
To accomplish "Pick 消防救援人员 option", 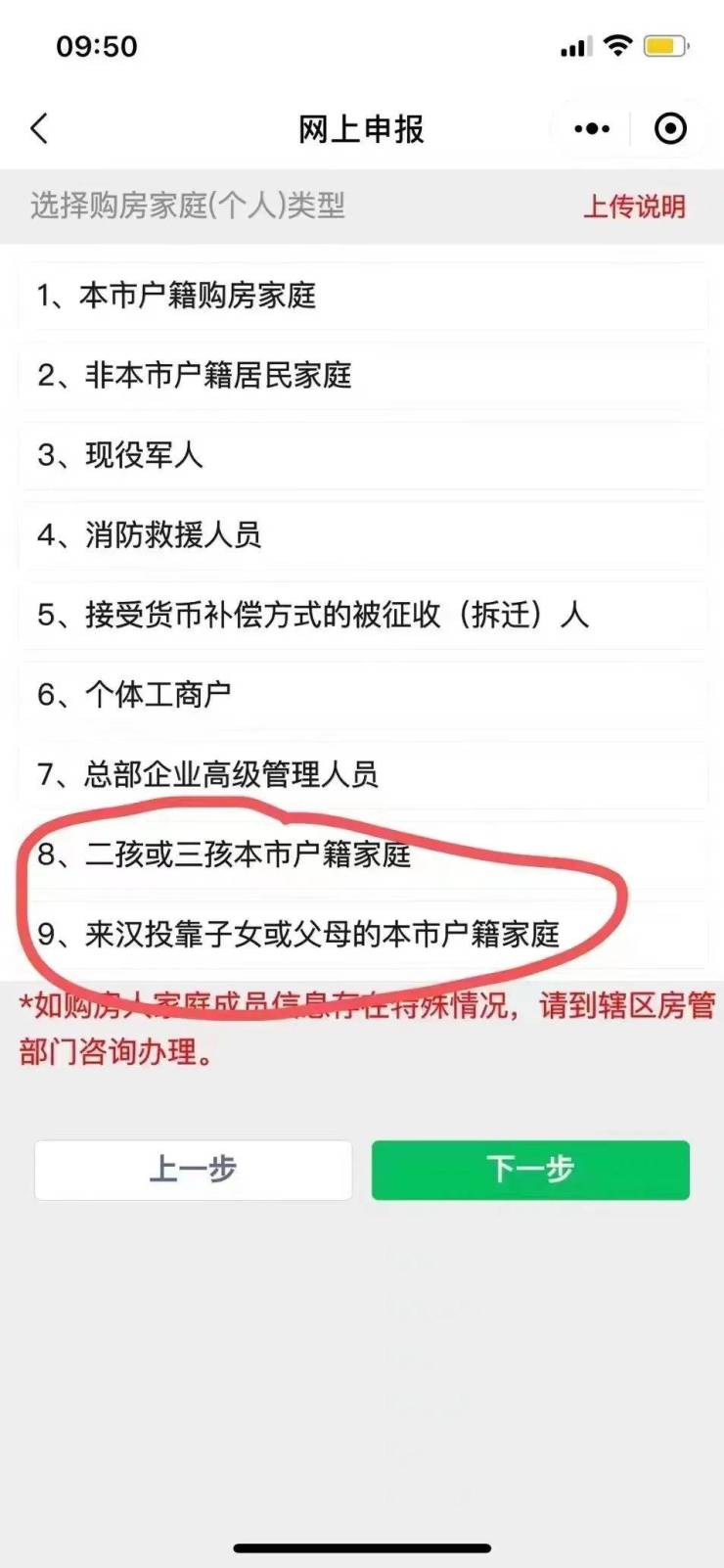I will click(x=362, y=535).
